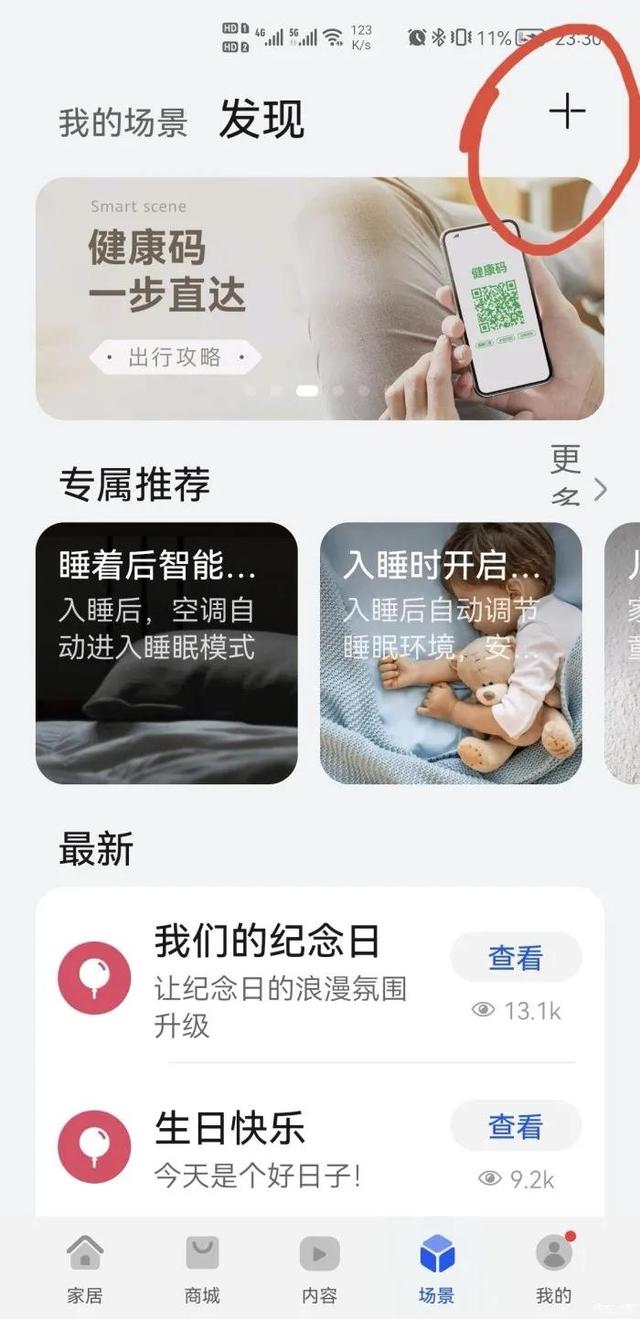Switch to the 我的场景 tab
The image size is (640, 1319).
(123, 123)
